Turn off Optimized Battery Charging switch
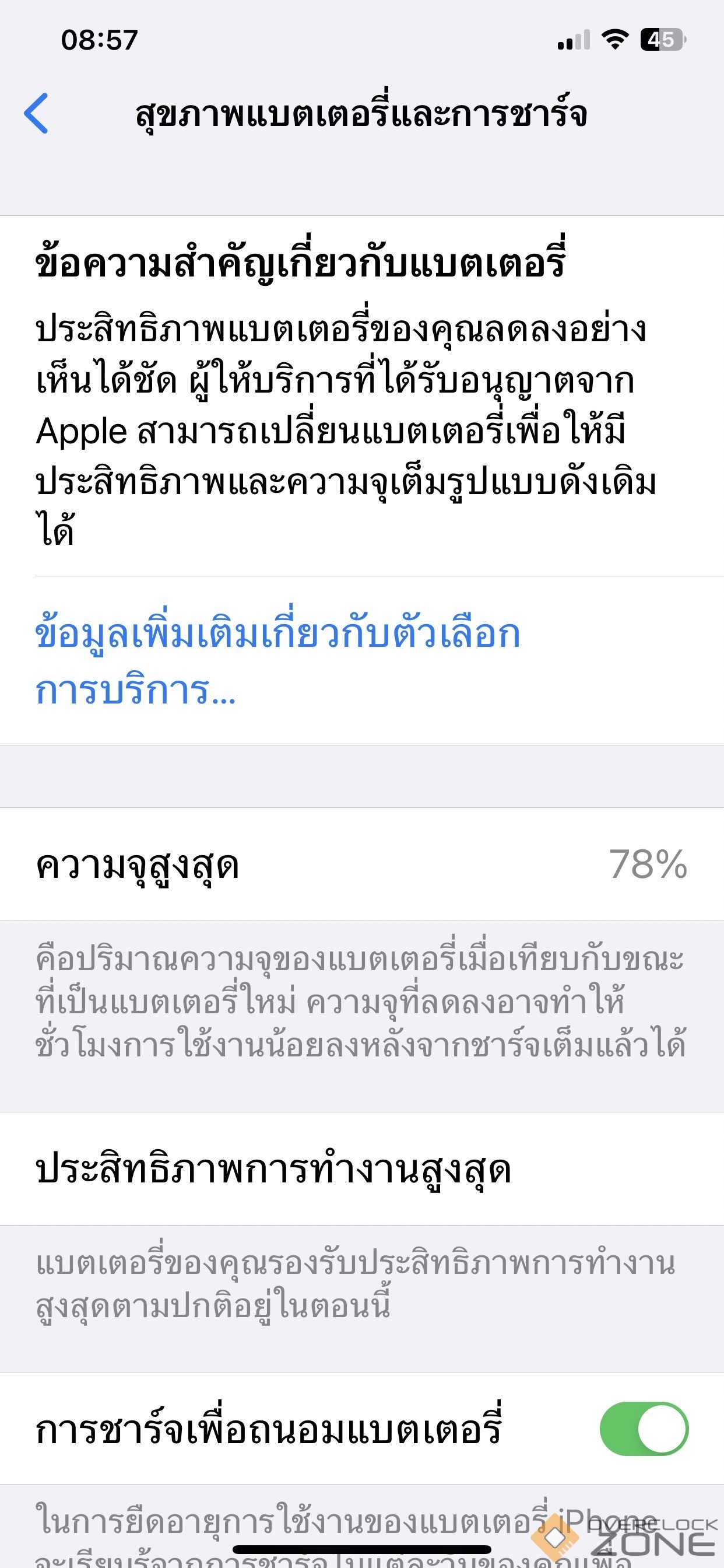Image resolution: width=724 pixels, height=1568 pixels. [643, 1429]
